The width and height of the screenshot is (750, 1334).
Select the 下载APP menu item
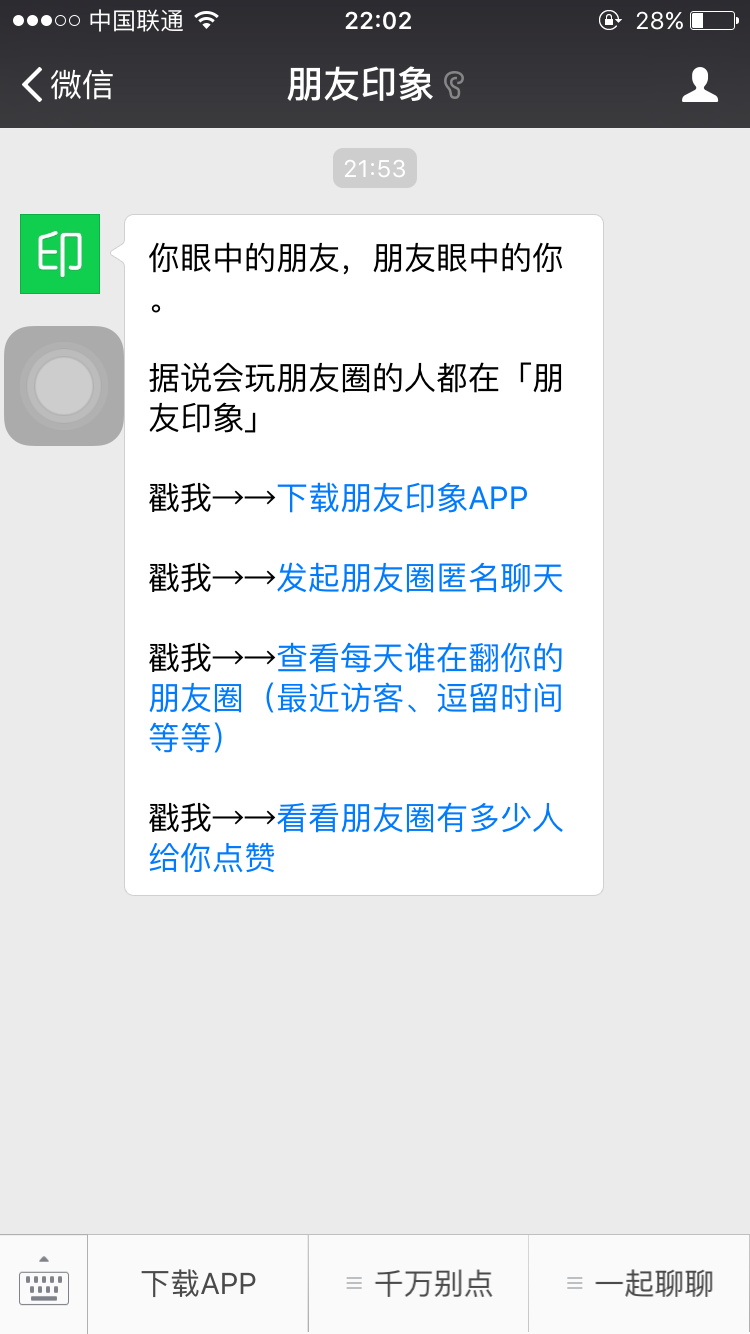point(197,1284)
